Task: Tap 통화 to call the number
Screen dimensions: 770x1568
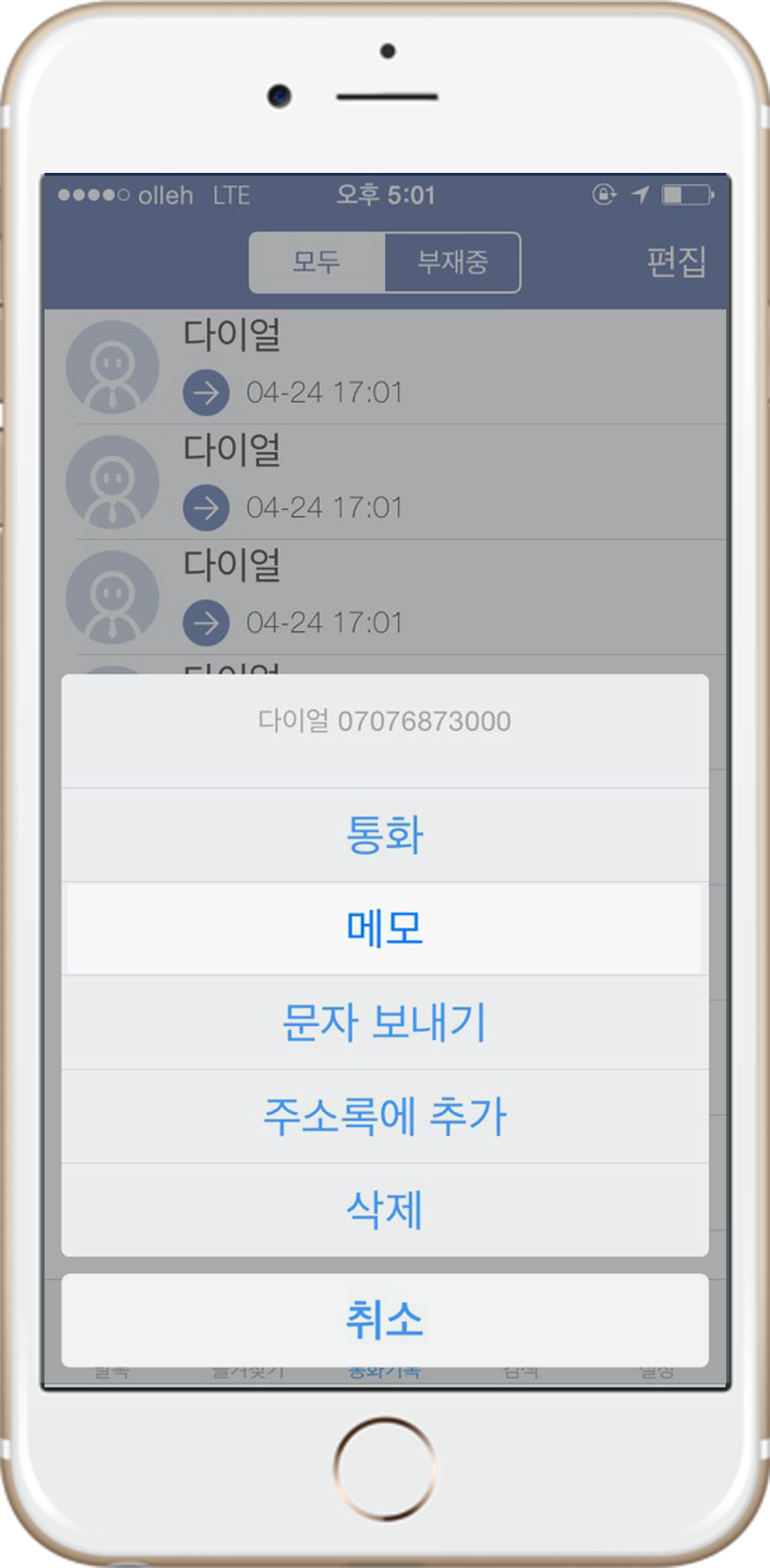Action: pos(385,835)
